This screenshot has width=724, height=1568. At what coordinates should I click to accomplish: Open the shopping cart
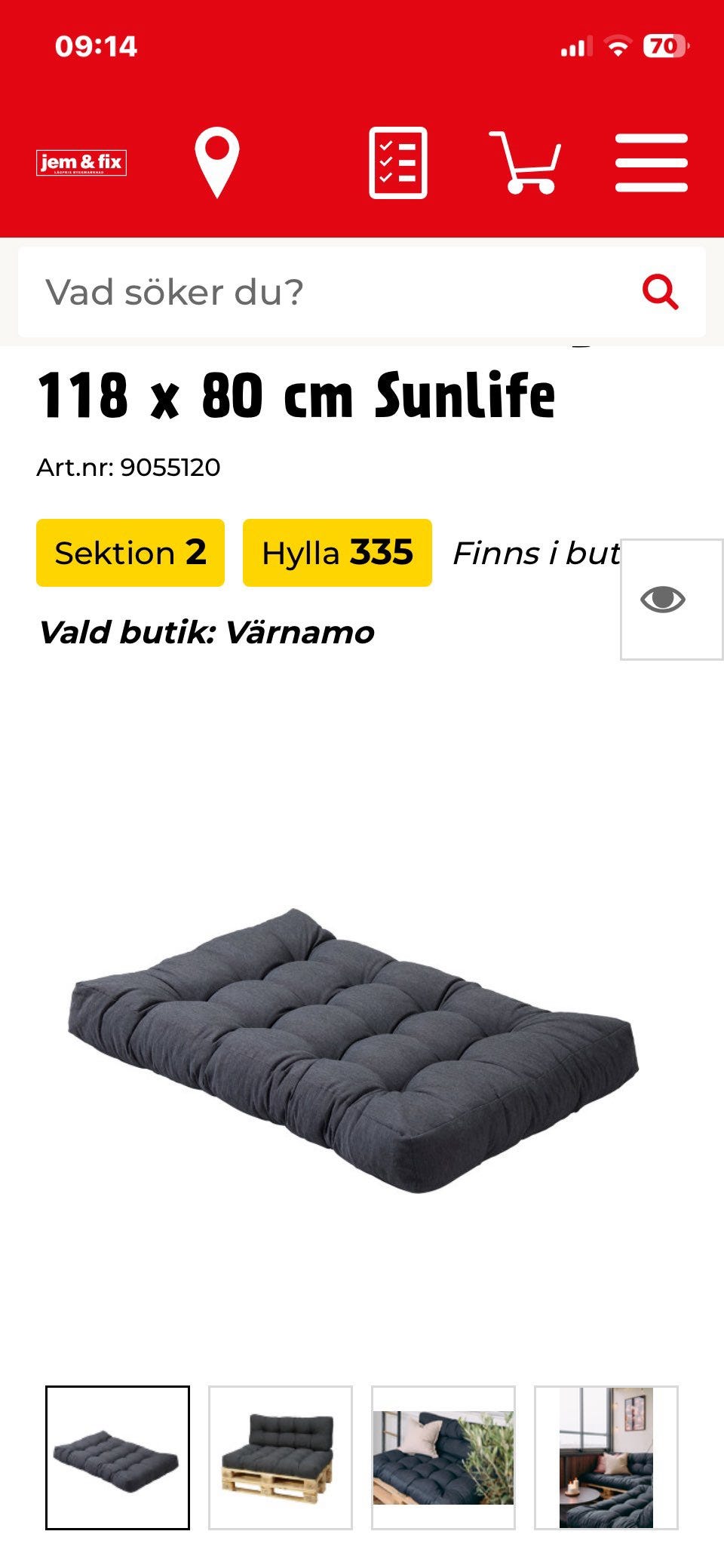click(x=526, y=163)
